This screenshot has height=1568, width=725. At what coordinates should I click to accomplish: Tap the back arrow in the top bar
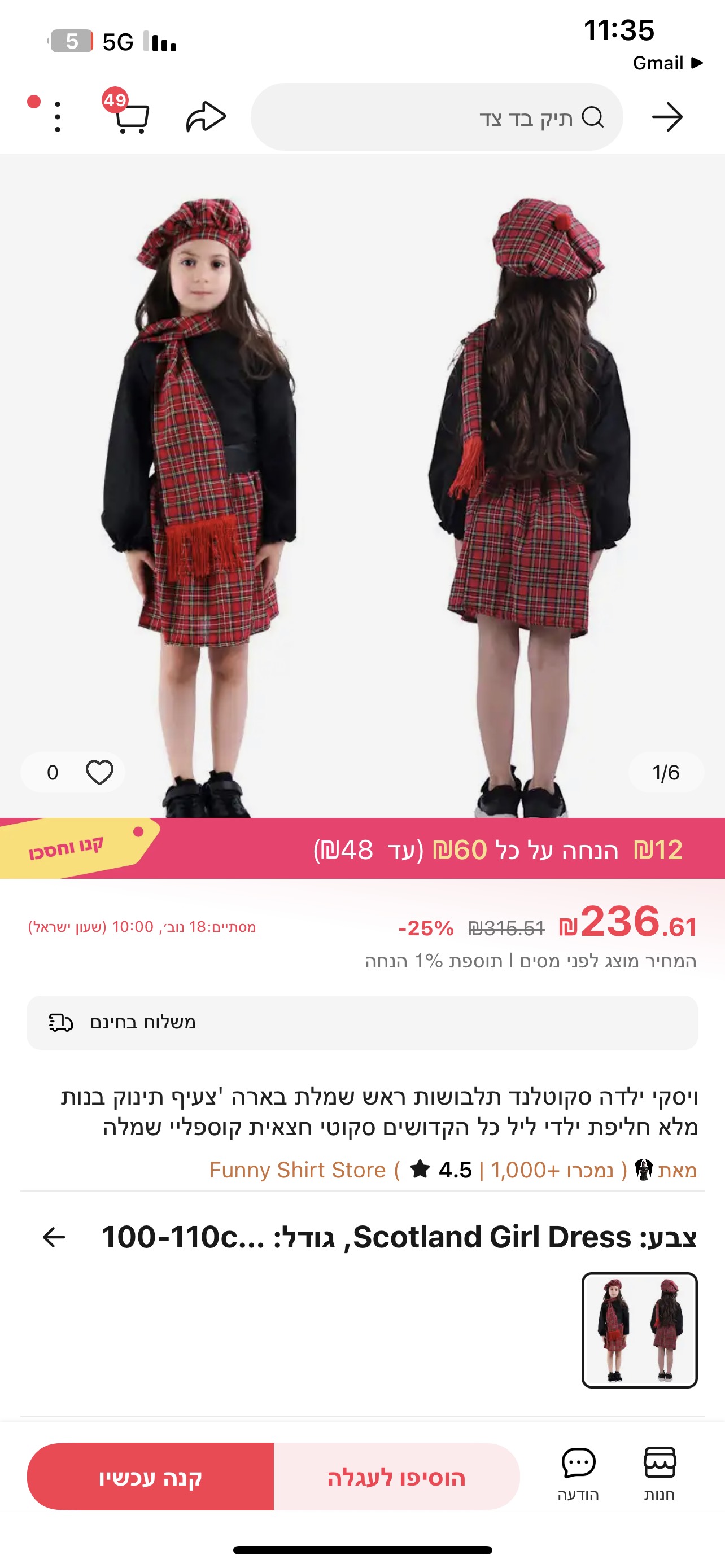(667, 117)
